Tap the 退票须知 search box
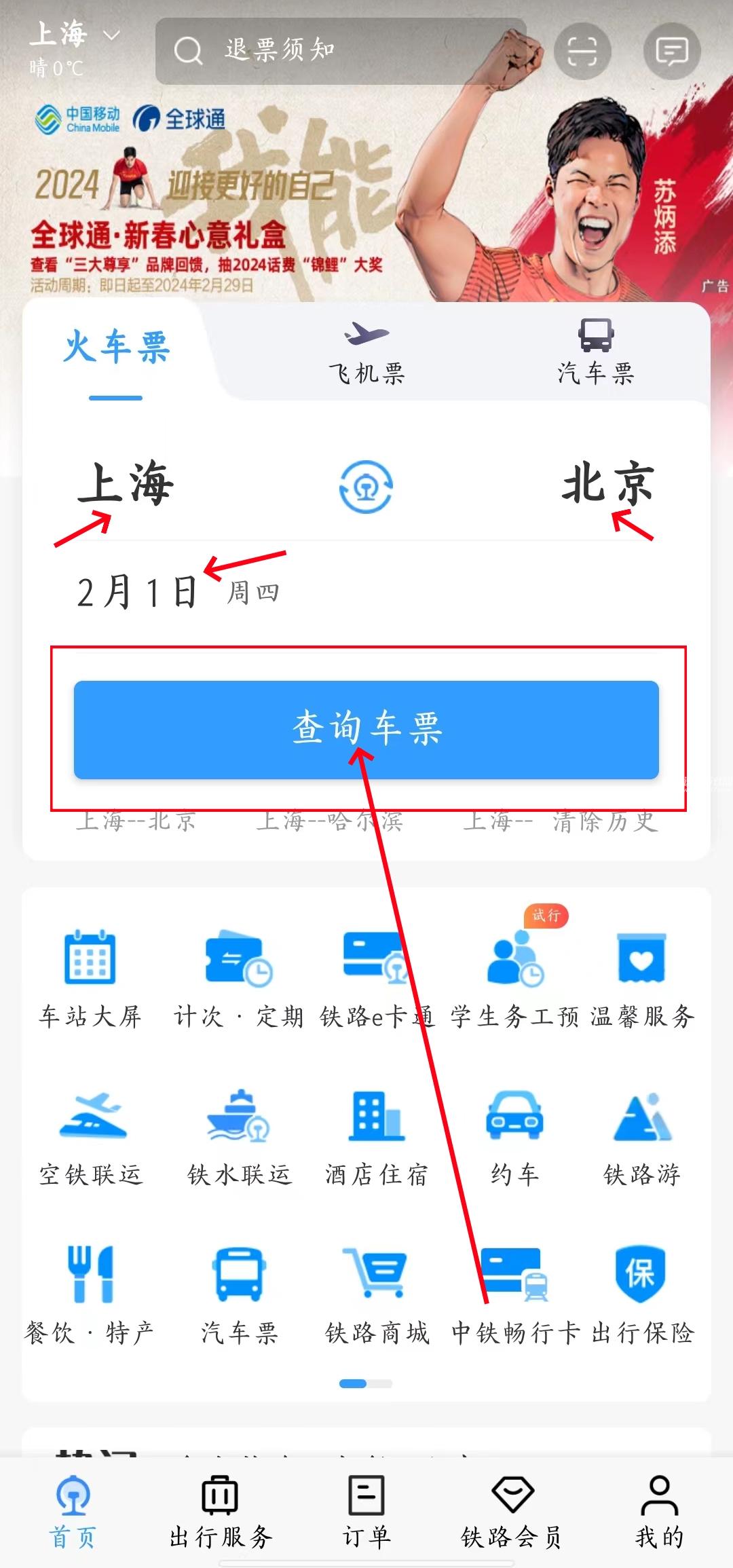 [x=339, y=51]
